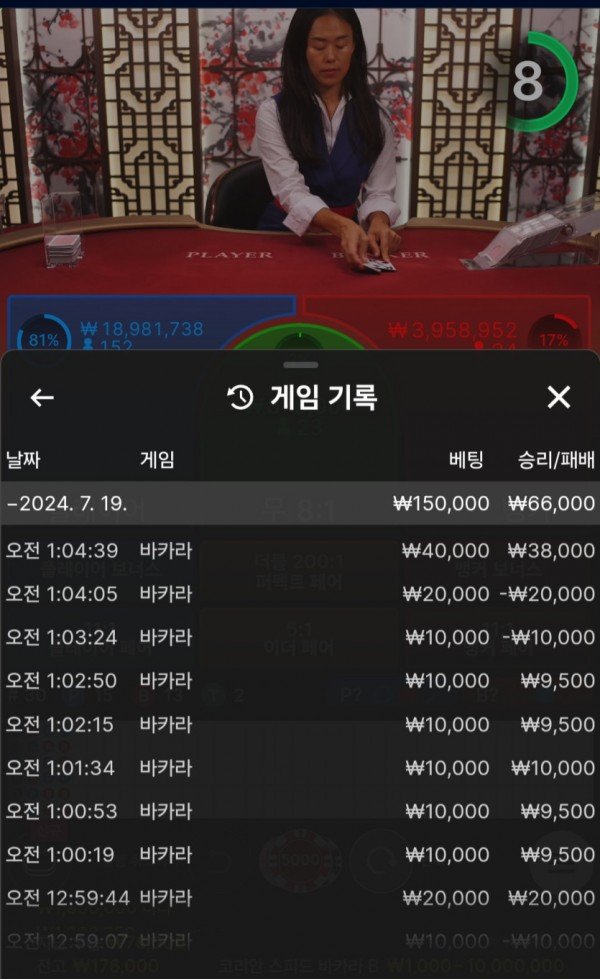The width and height of the screenshot is (600, 979).
Task: Open the 오전 1:00:19 baccarat record
Action: pos(300,855)
